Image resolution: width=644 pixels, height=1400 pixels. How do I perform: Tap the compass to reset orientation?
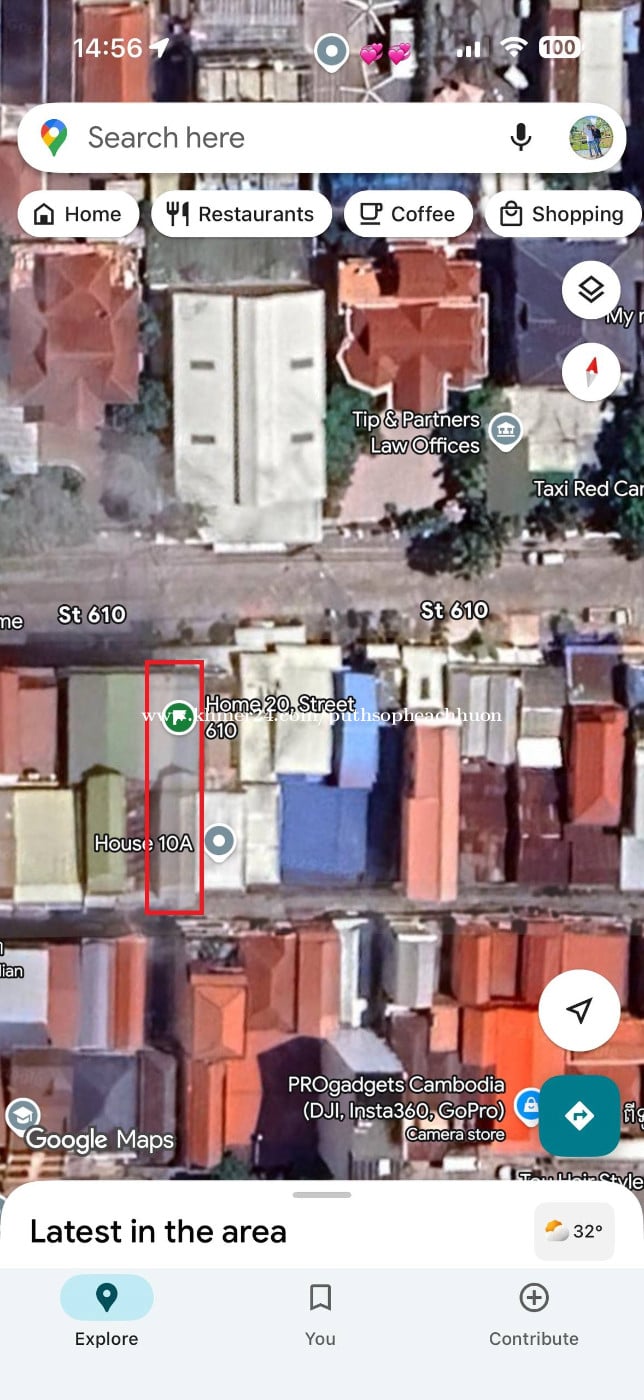pos(591,372)
